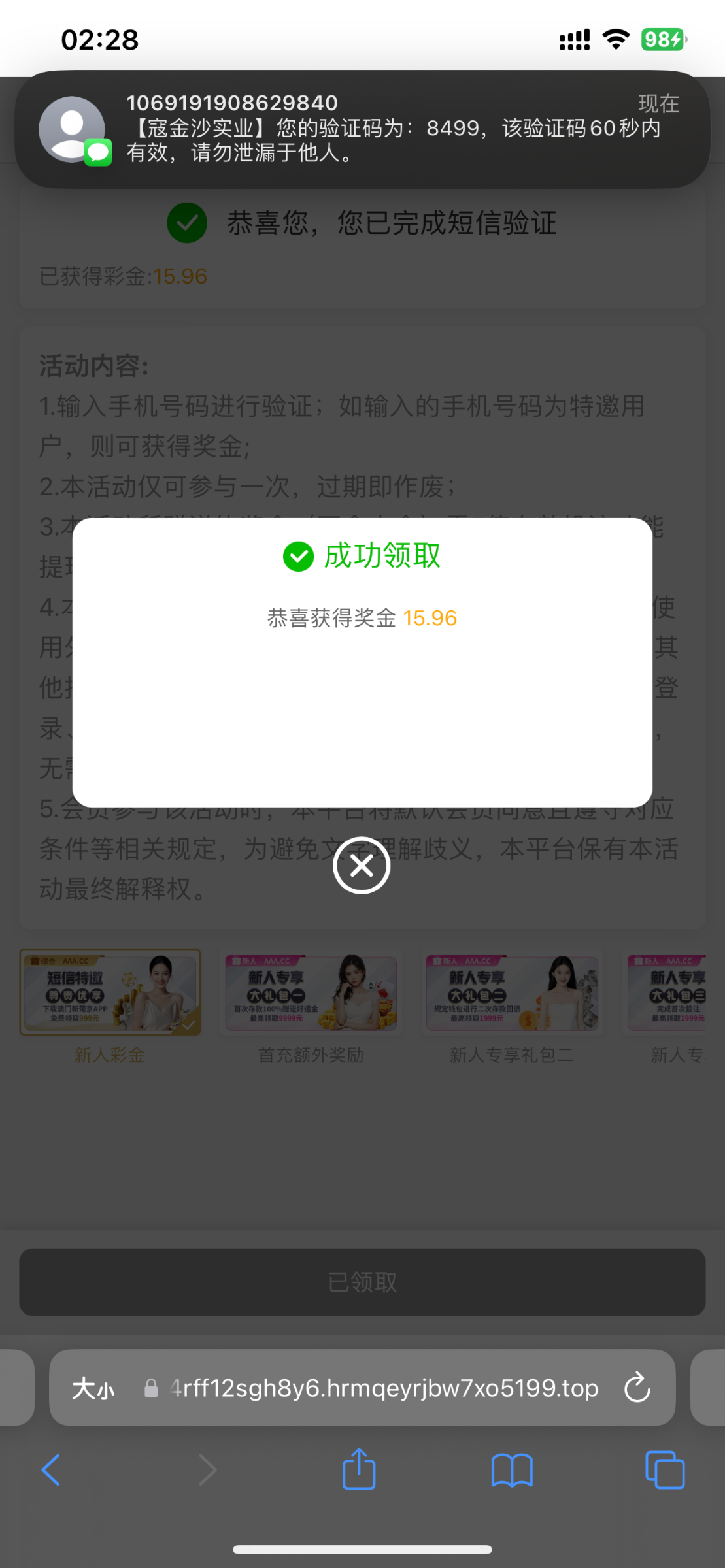The height and width of the screenshot is (1568, 725).
Task: Reload the current web page
Action: tap(637, 1388)
